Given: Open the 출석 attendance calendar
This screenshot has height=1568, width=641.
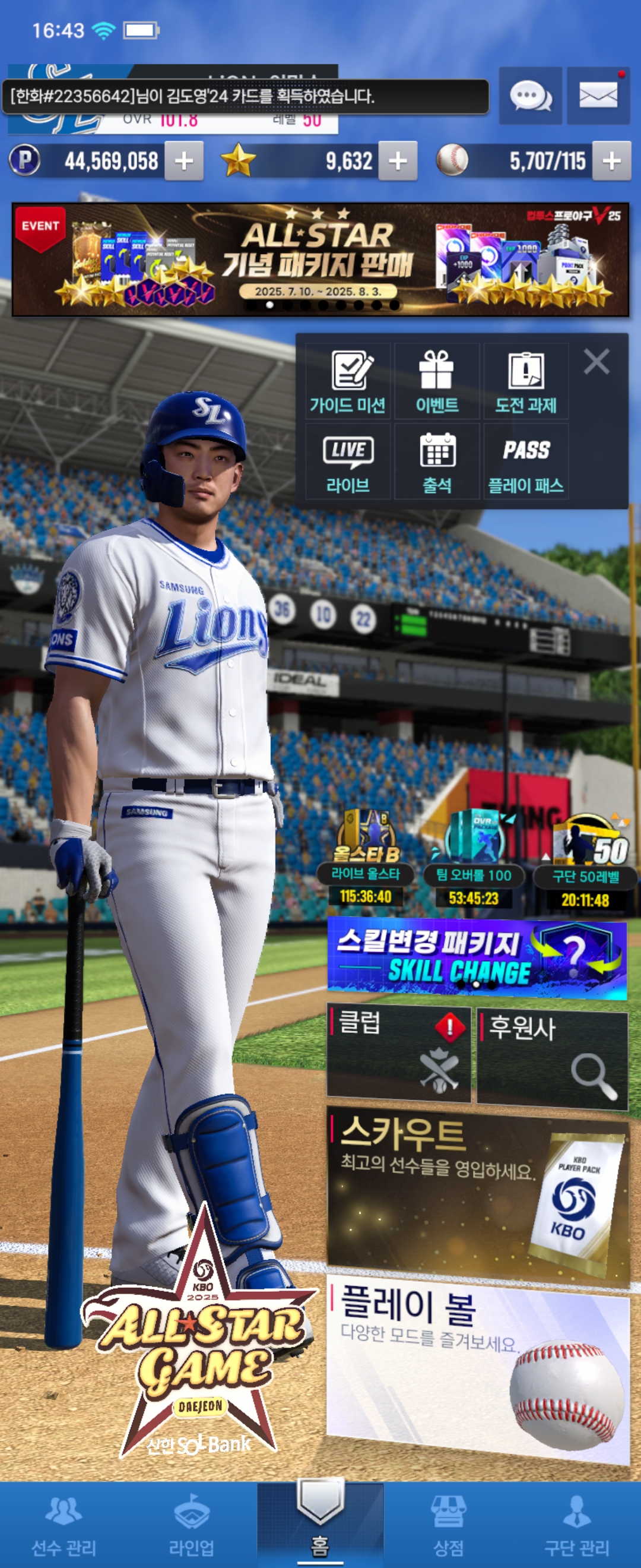Looking at the screenshot, I should click(437, 462).
